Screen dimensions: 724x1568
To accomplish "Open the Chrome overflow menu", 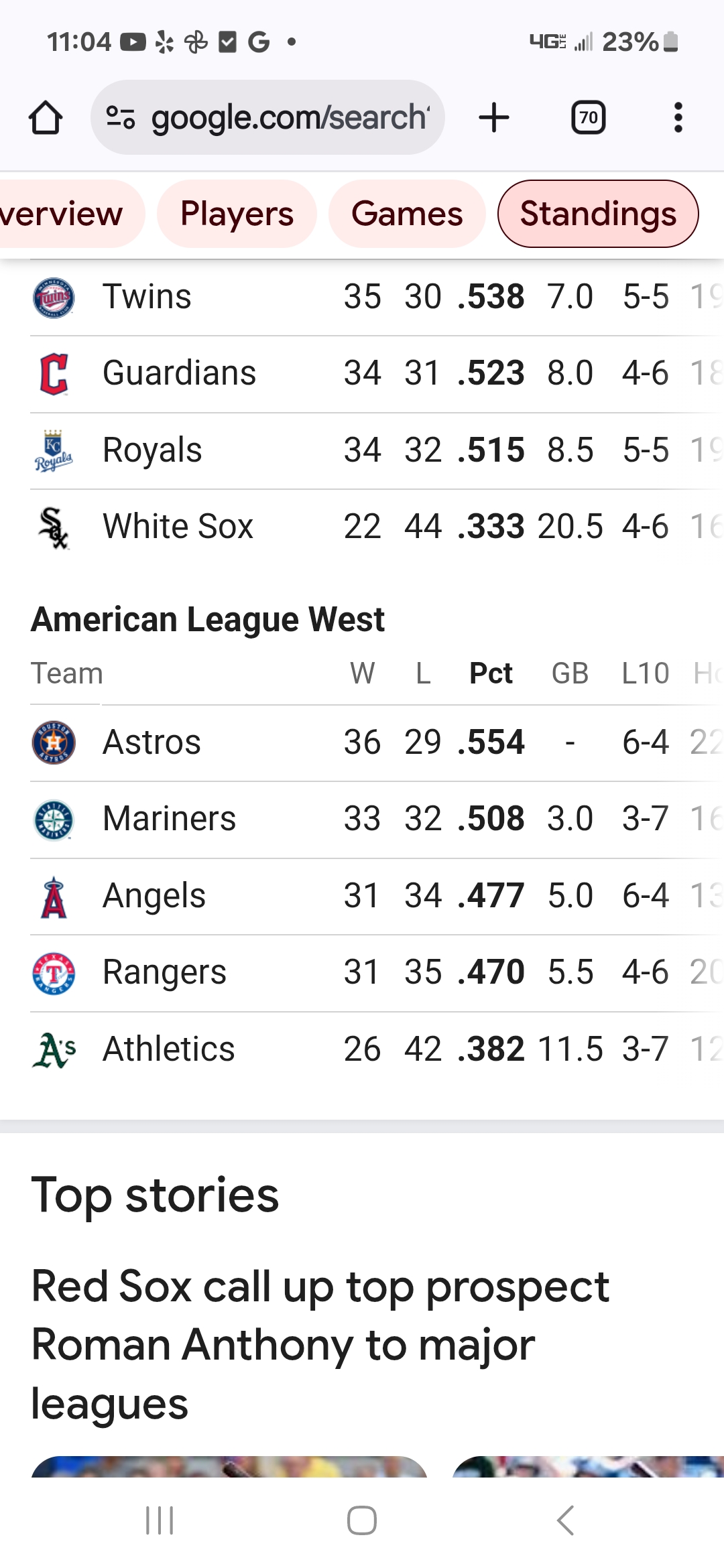I will pyautogui.click(x=678, y=118).
